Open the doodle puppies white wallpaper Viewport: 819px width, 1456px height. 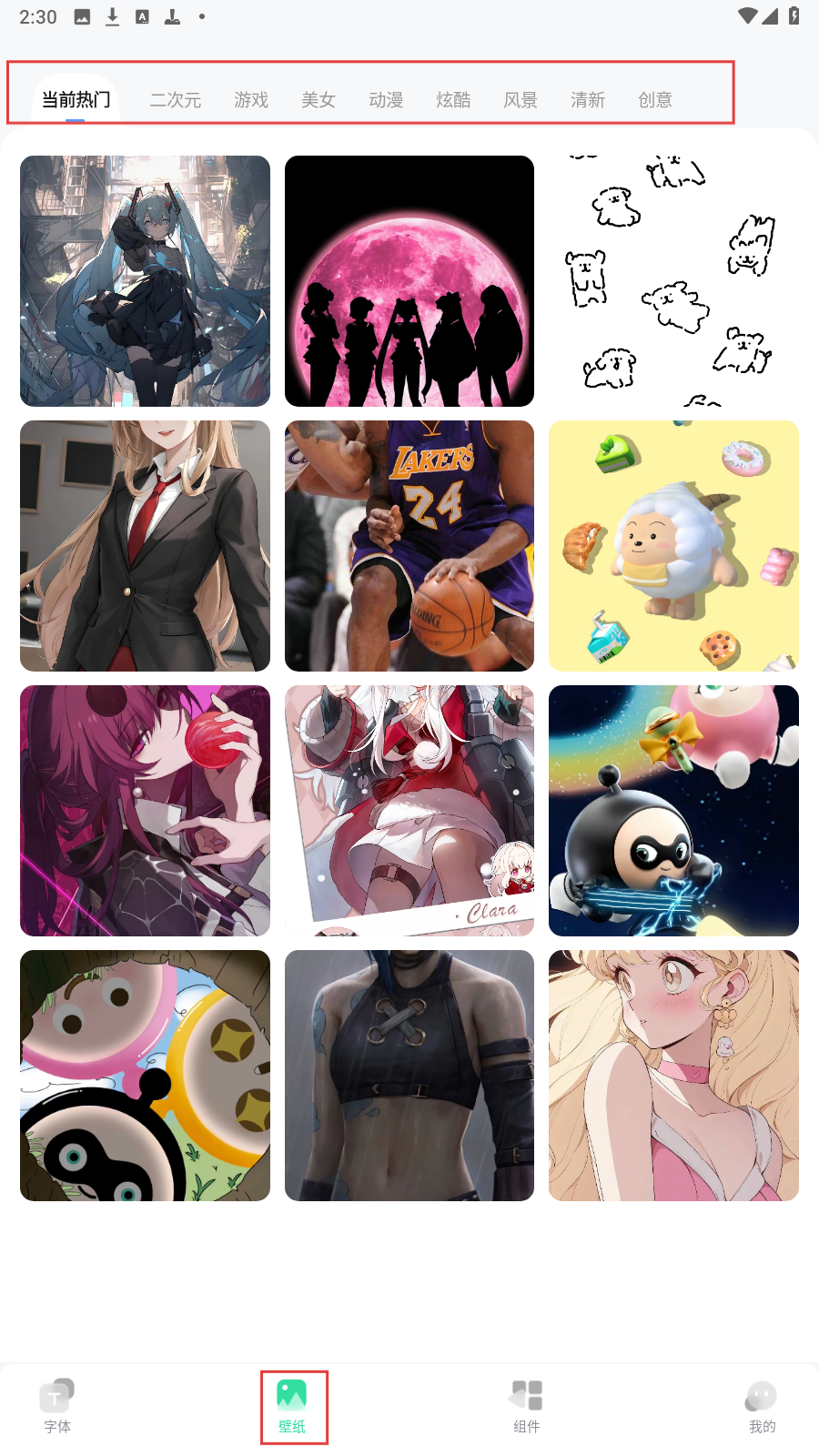coord(673,281)
